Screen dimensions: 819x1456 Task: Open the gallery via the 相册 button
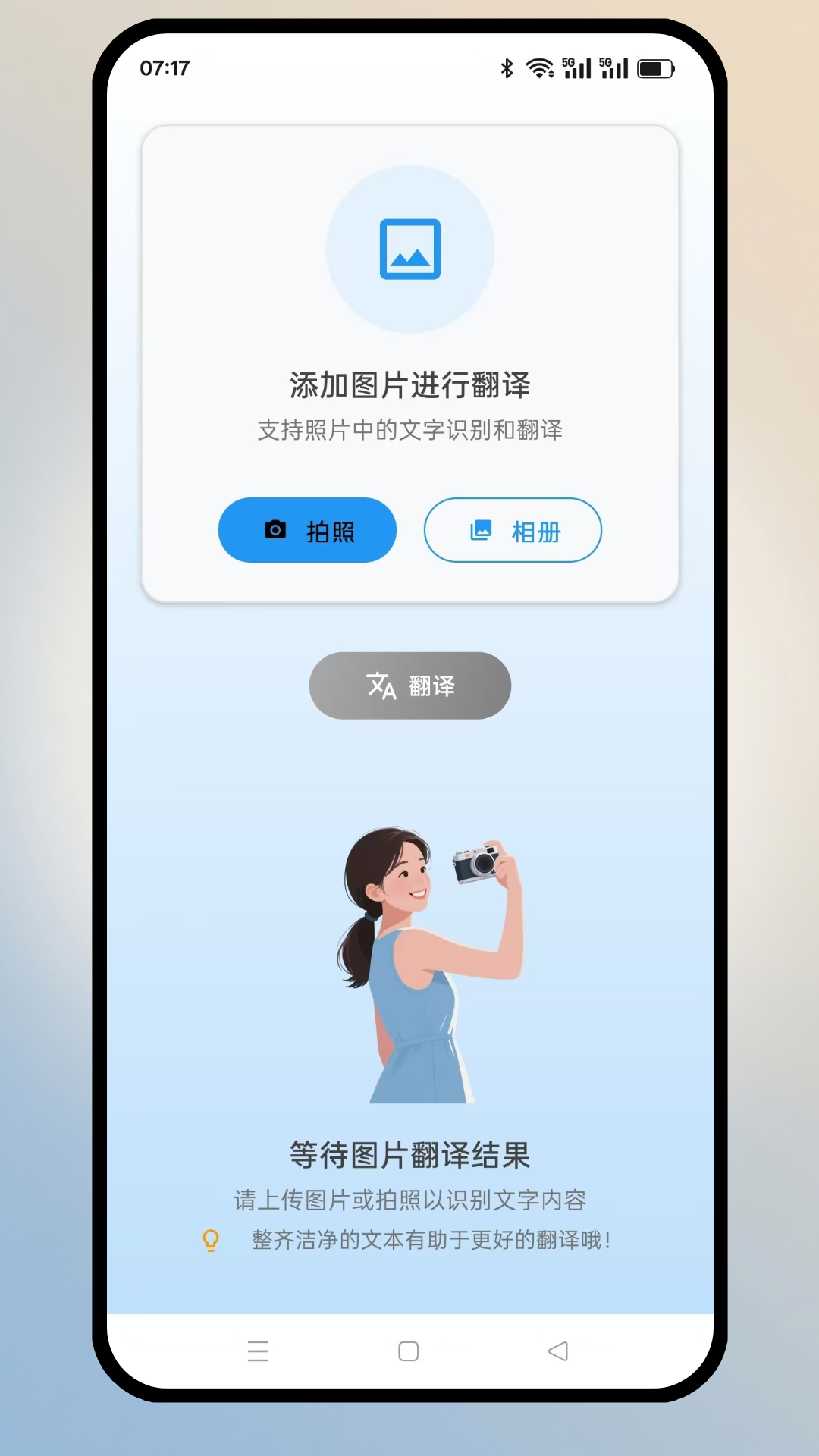[513, 531]
